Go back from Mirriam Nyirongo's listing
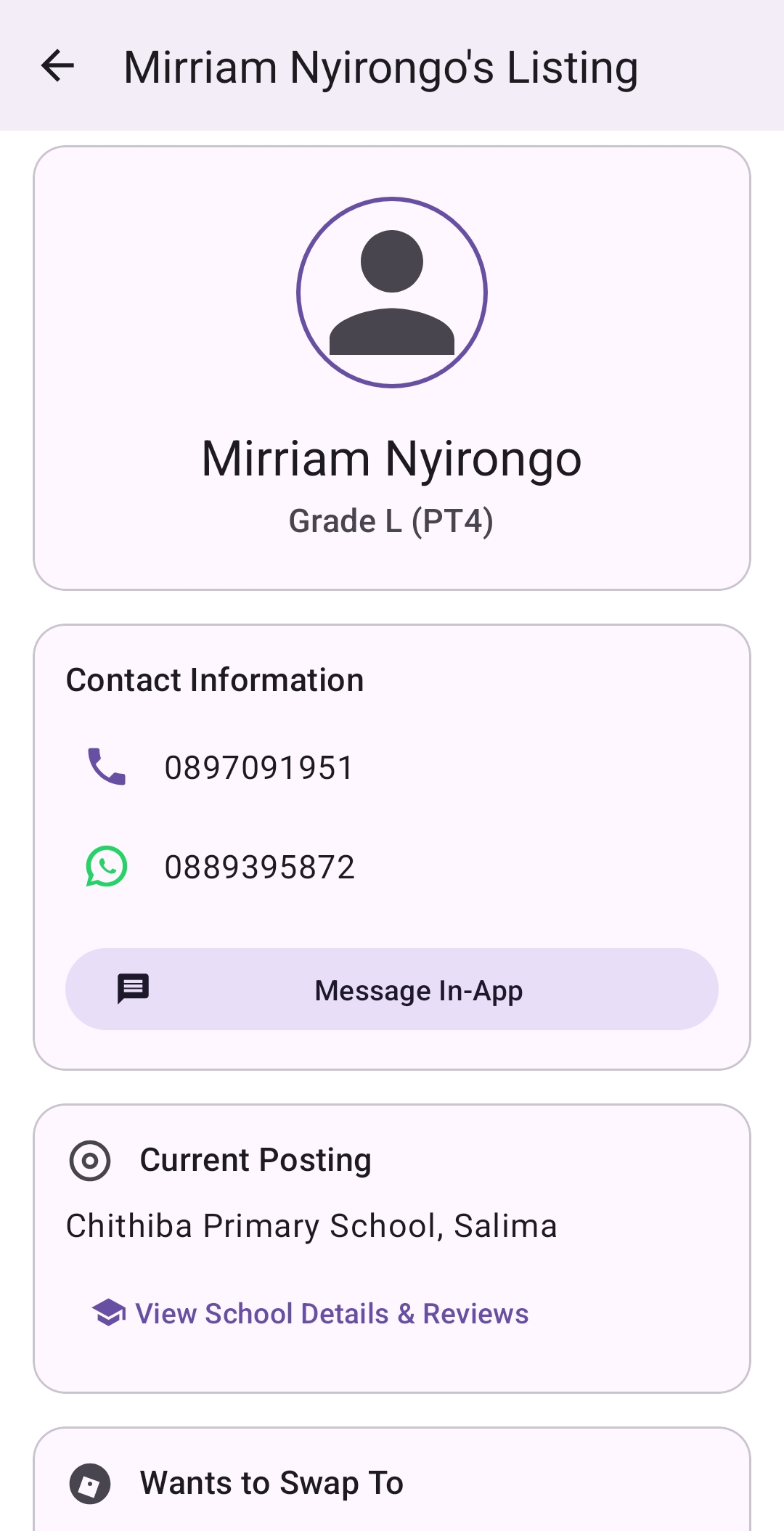The width and height of the screenshot is (784, 1531). click(x=58, y=66)
